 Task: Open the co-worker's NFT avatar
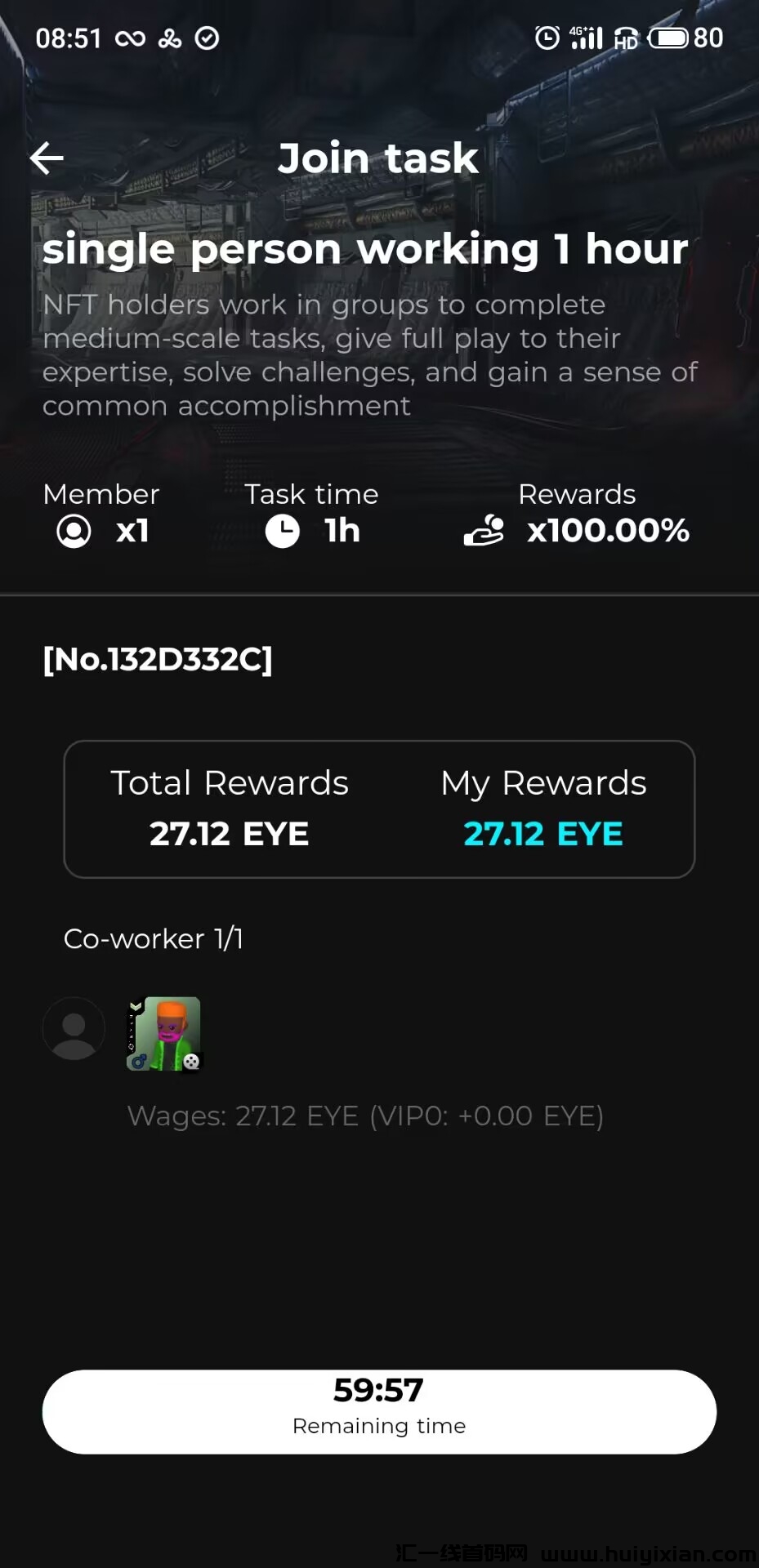click(x=163, y=1033)
